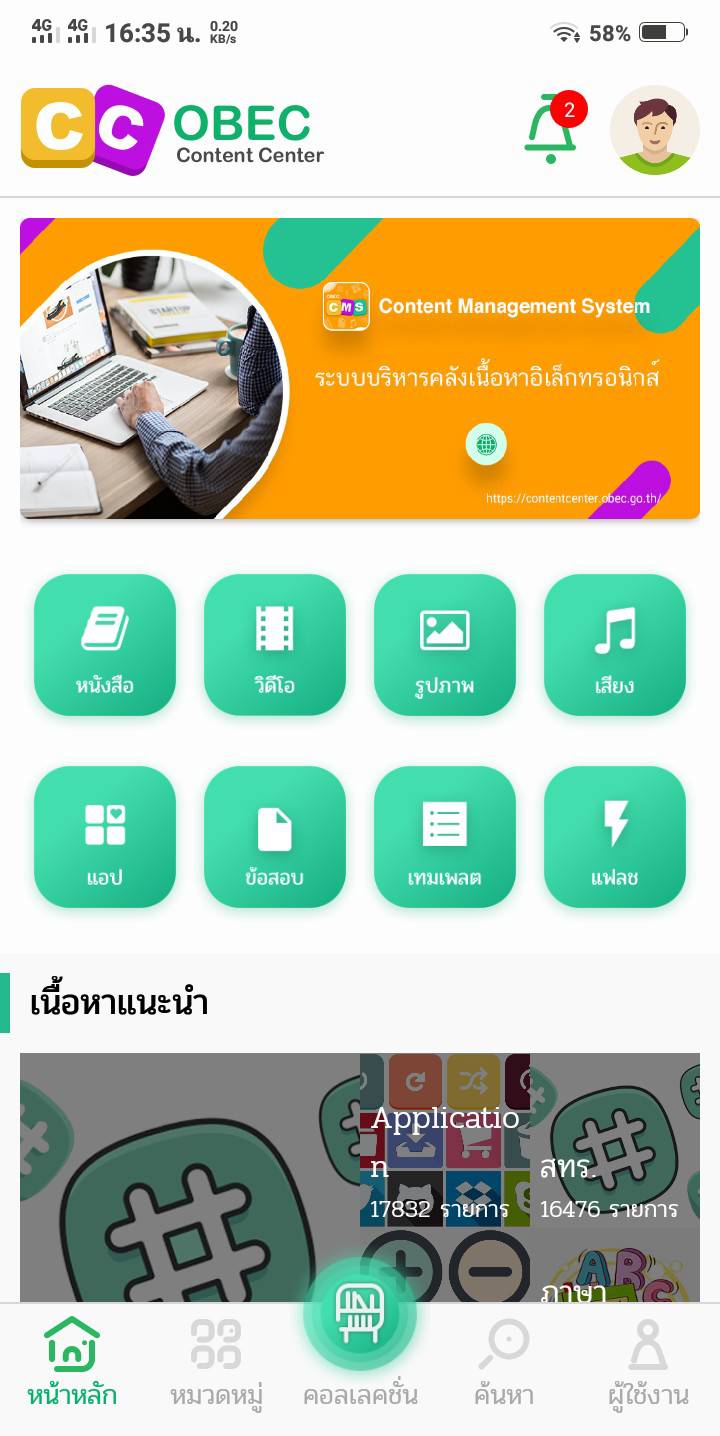Open the user profile avatar
The image size is (720, 1436).
[x=655, y=130]
